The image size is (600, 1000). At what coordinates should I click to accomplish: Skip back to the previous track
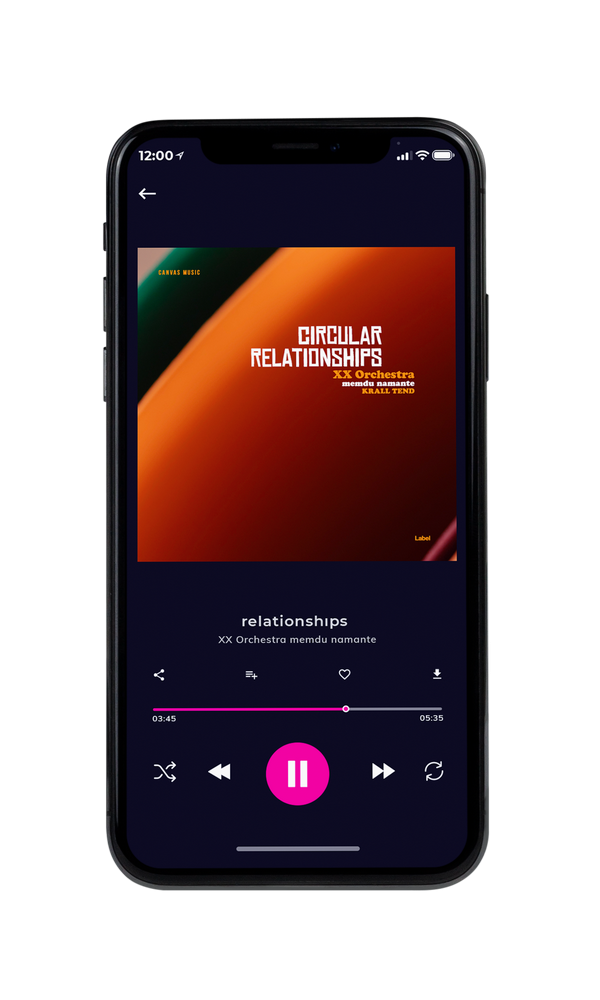(x=219, y=772)
